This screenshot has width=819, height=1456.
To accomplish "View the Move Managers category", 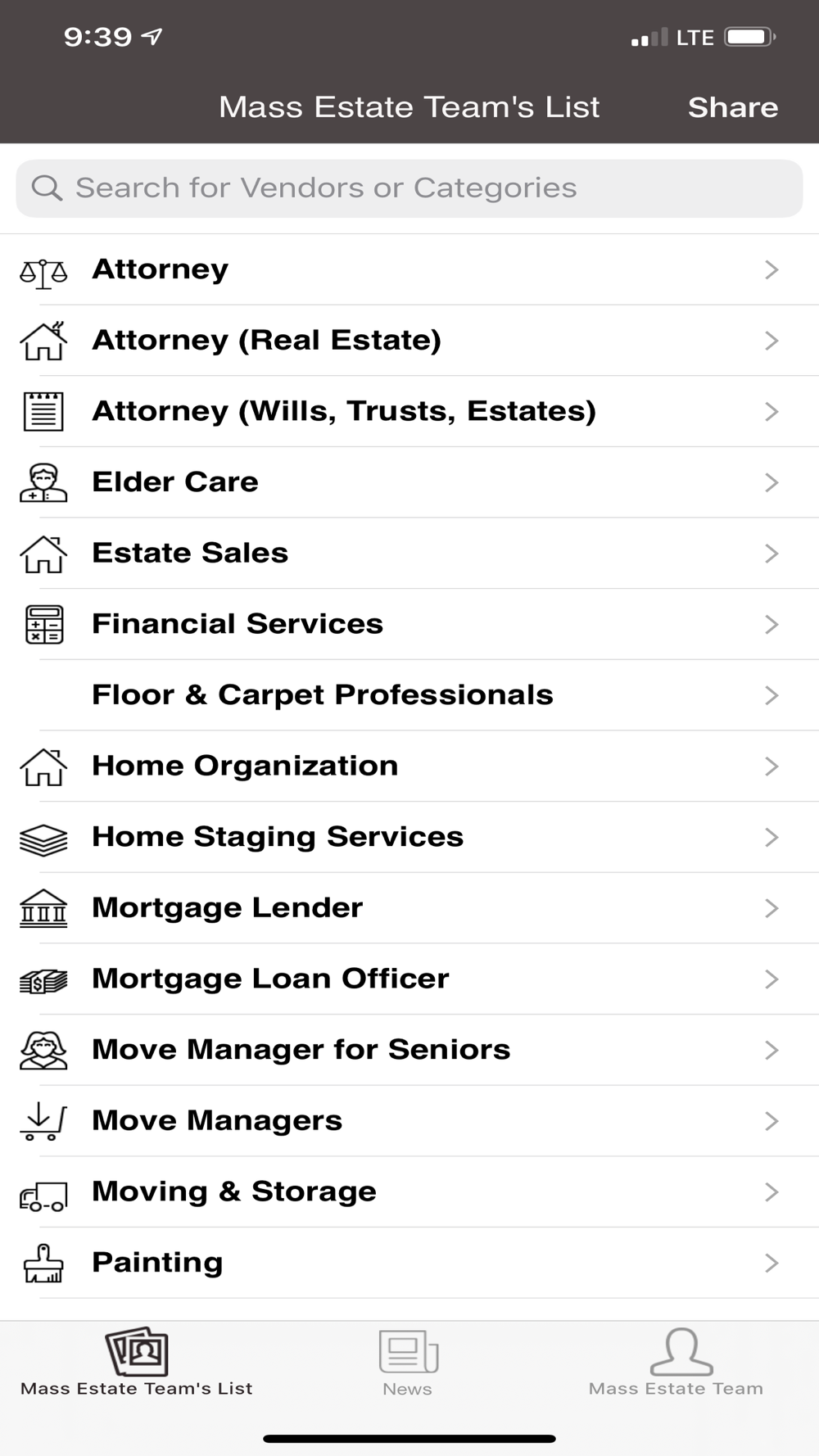I will 409,1120.
